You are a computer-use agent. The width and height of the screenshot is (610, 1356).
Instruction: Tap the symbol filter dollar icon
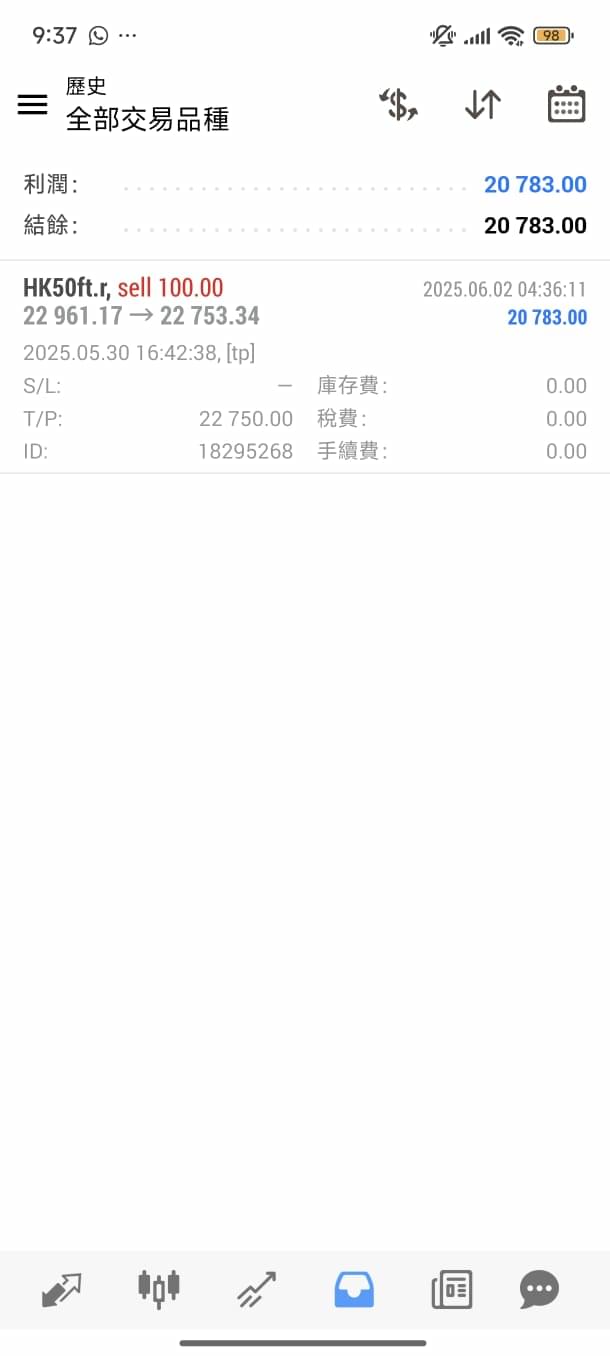click(x=398, y=105)
